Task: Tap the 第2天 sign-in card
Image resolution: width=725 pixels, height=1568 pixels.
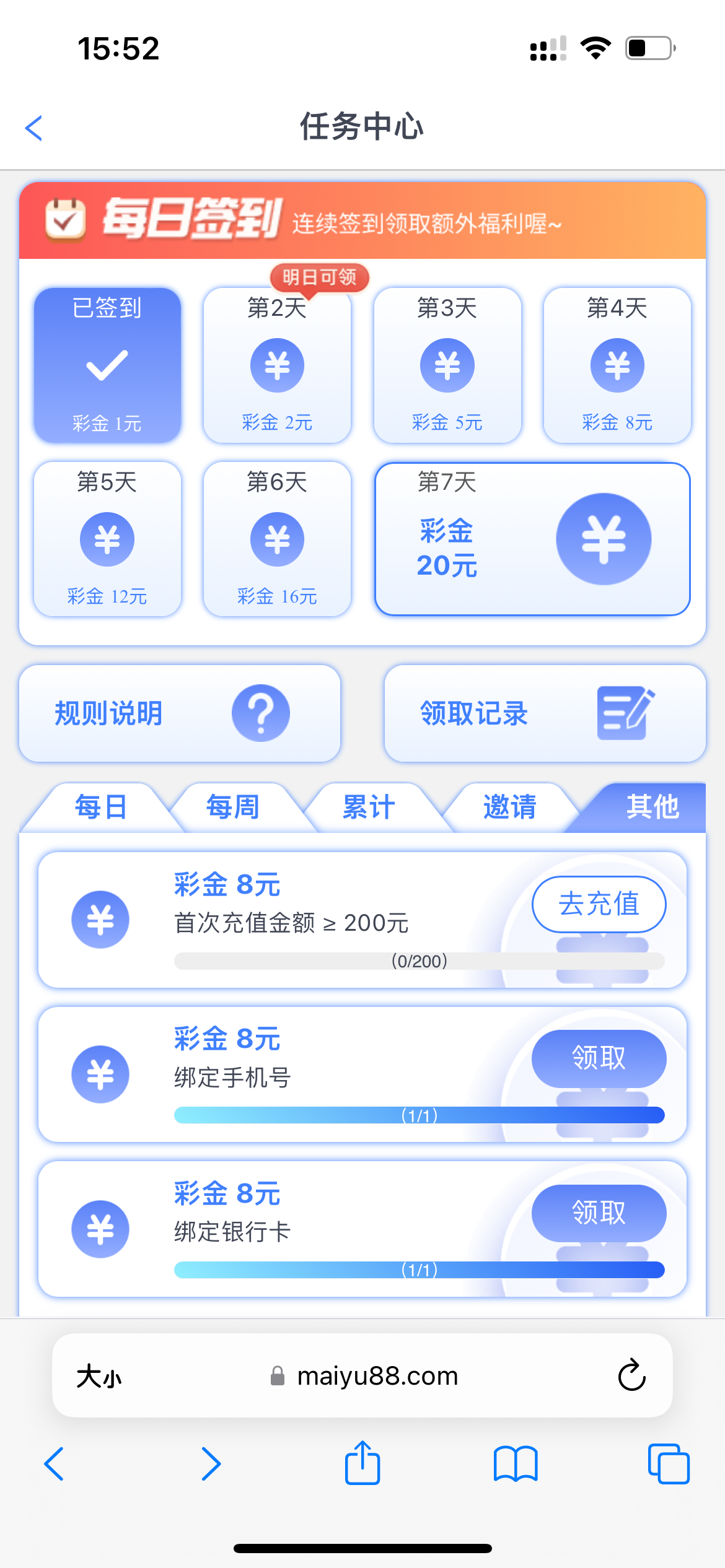Action: [x=277, y=365]
